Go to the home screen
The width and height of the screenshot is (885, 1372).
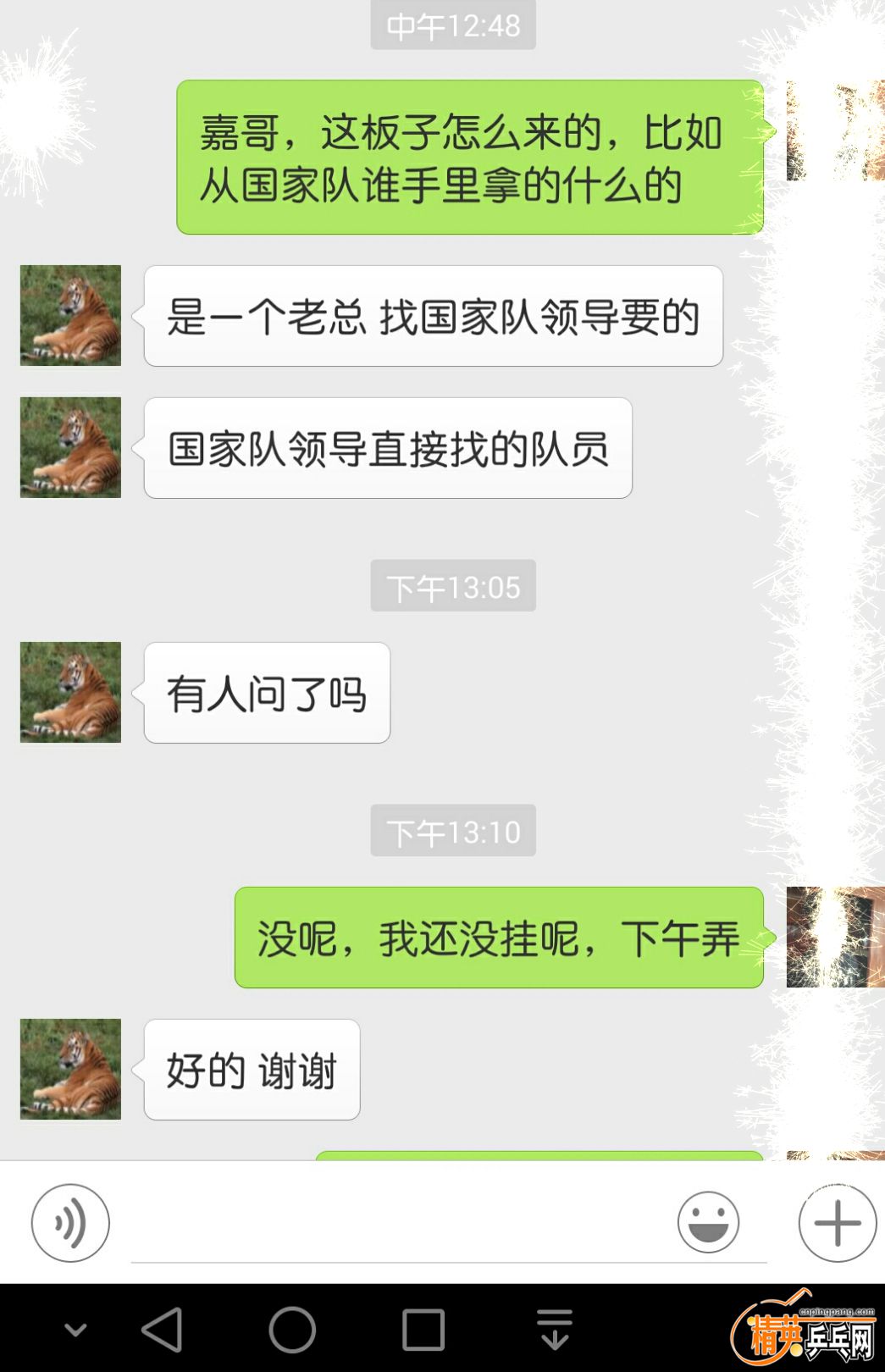point(292,1329)
